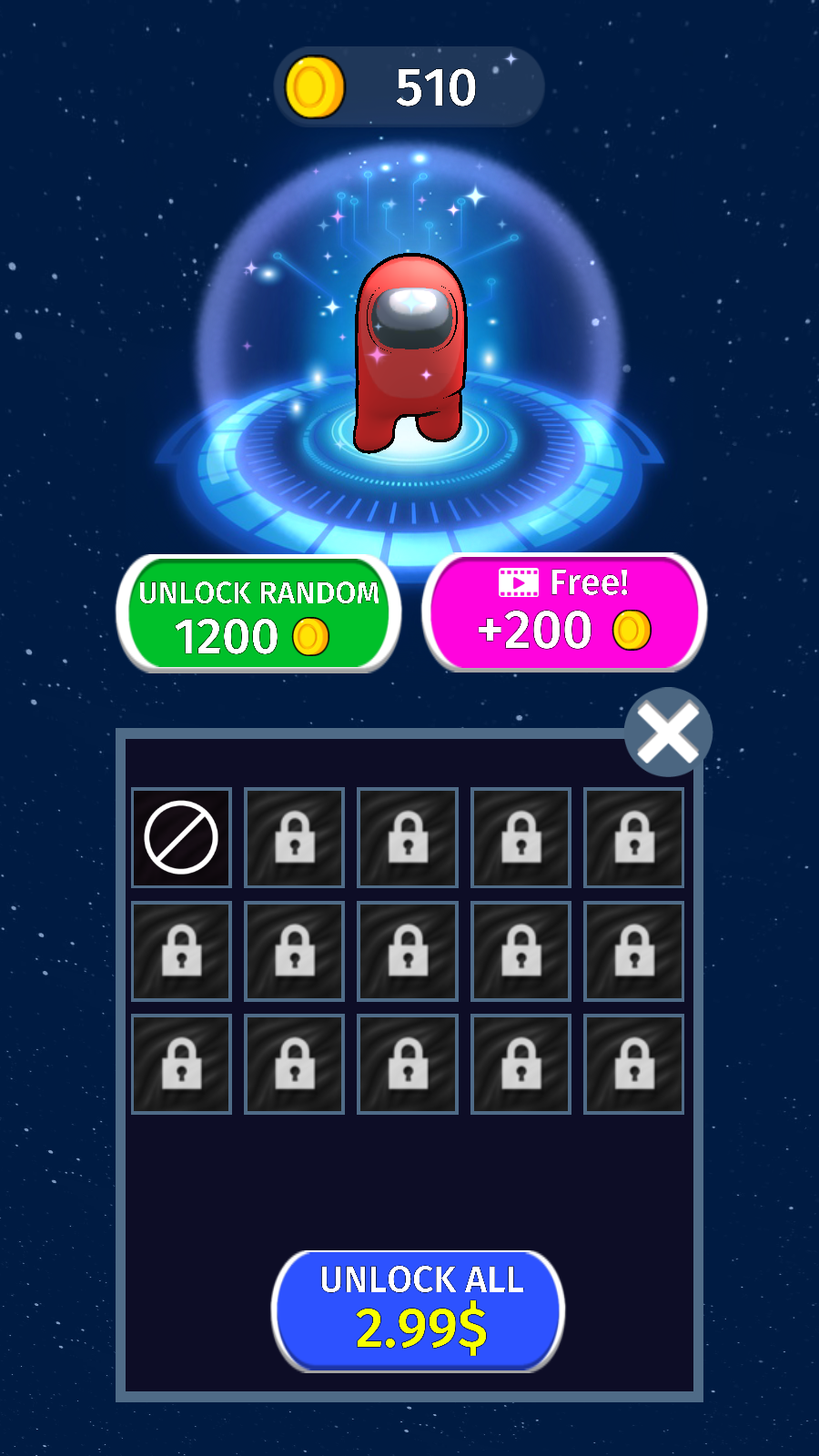Purchase Unlock All for 2.99$

coord(419,1310)
